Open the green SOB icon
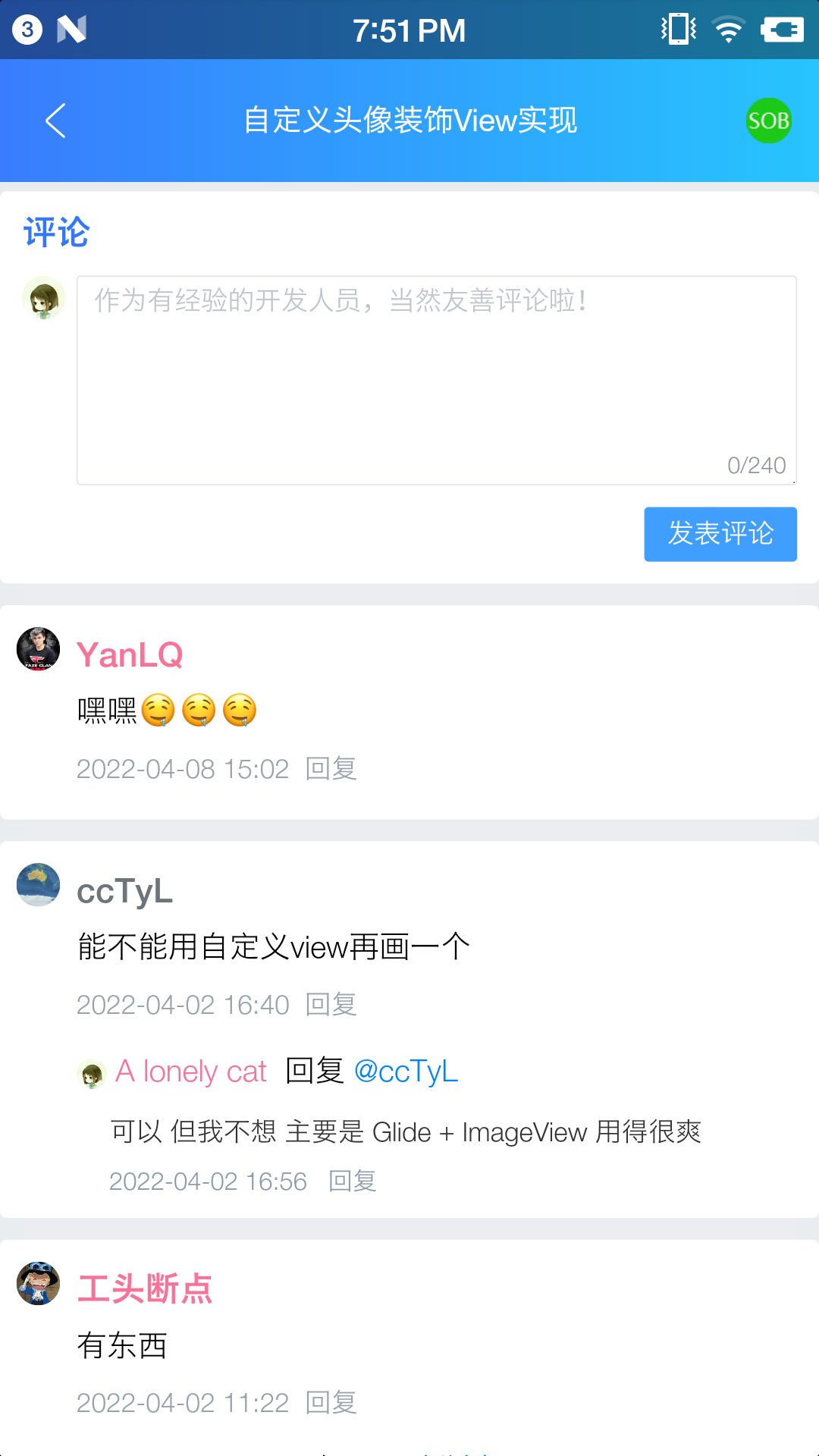 768,121
